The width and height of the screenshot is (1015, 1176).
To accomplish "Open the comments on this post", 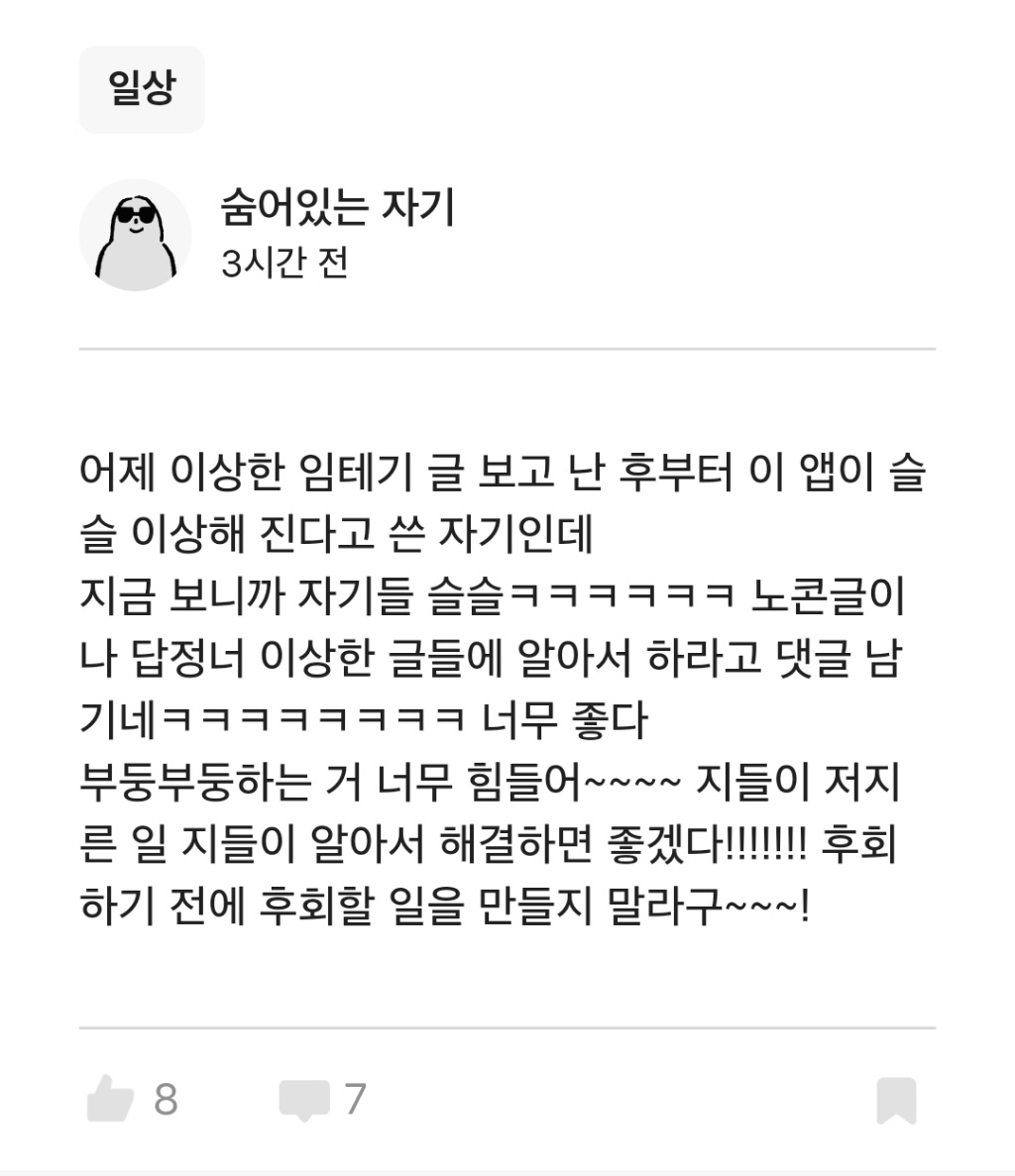I will pos(304,1100).
